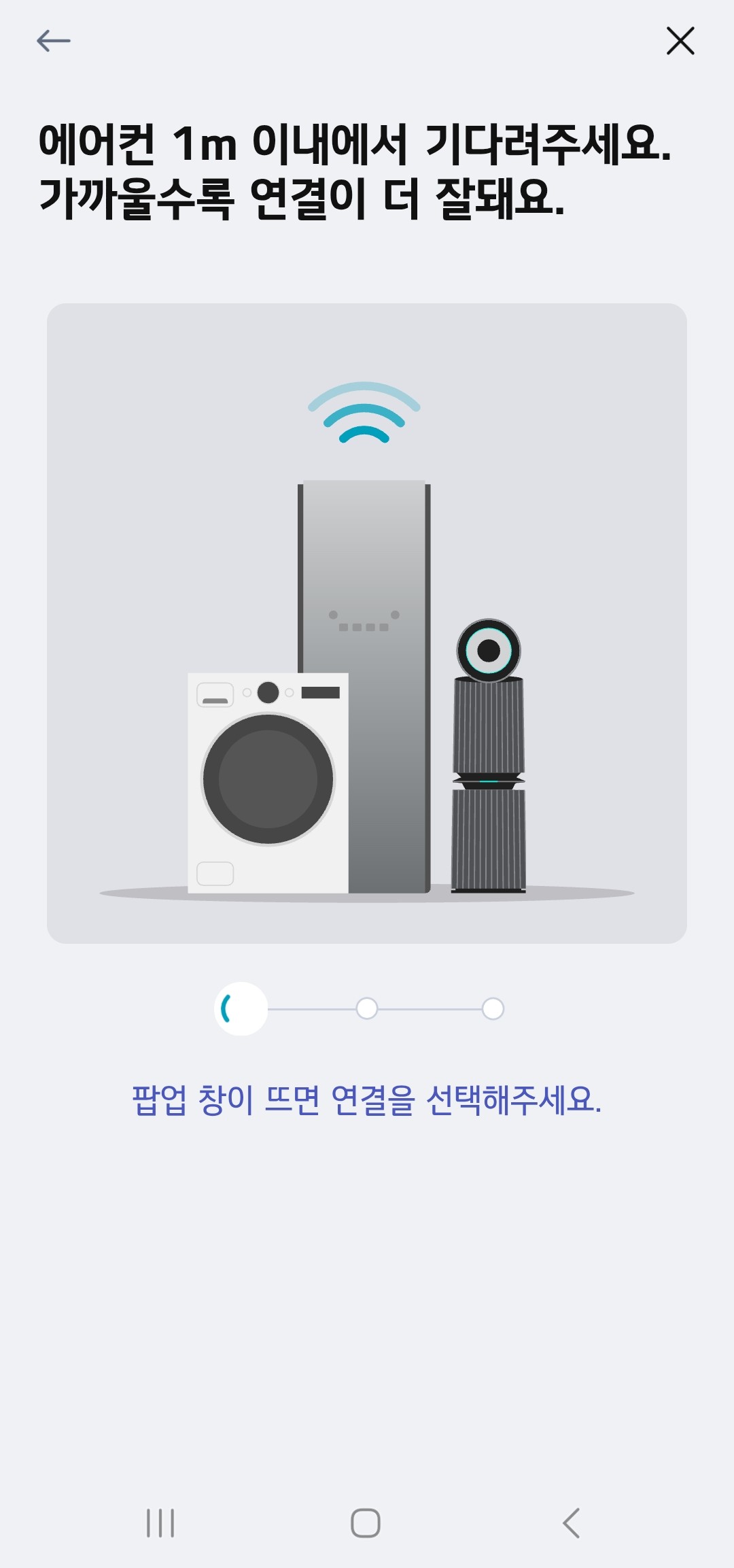The image size is (734, 1568).
Task: Tap the air conditioner's display panel dots
Action: (x=364, y=622)
